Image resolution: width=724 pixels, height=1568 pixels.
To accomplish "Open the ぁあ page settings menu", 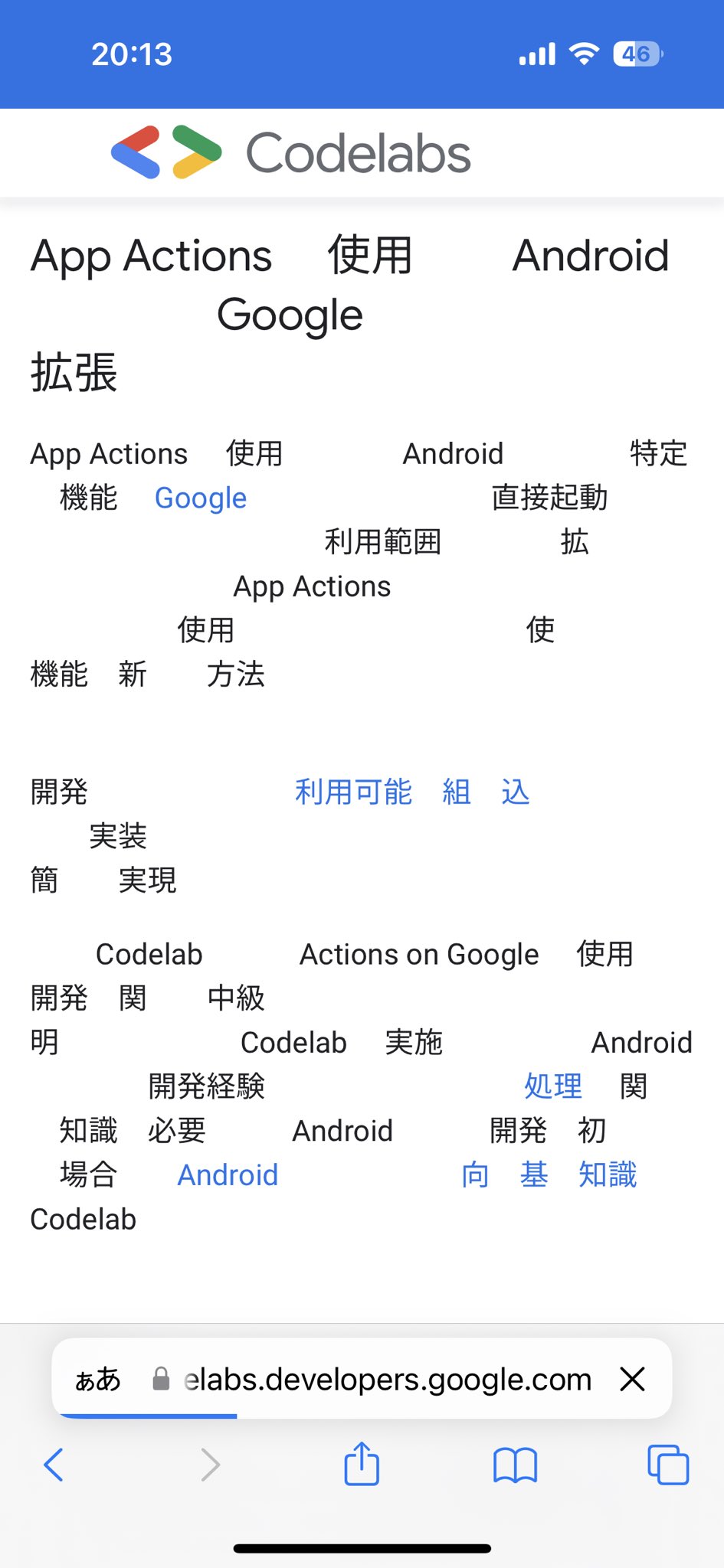I will (x=98, y=1379).
